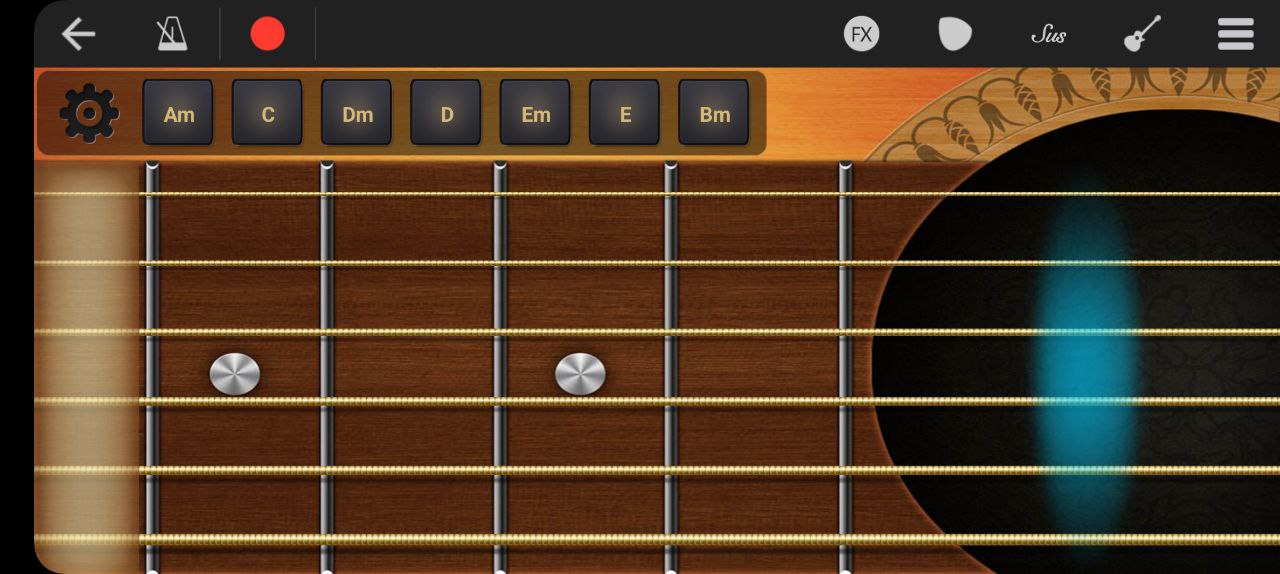Open chord settings gear
This screenshot has height=574, width=1280.
tap(89, 113)
